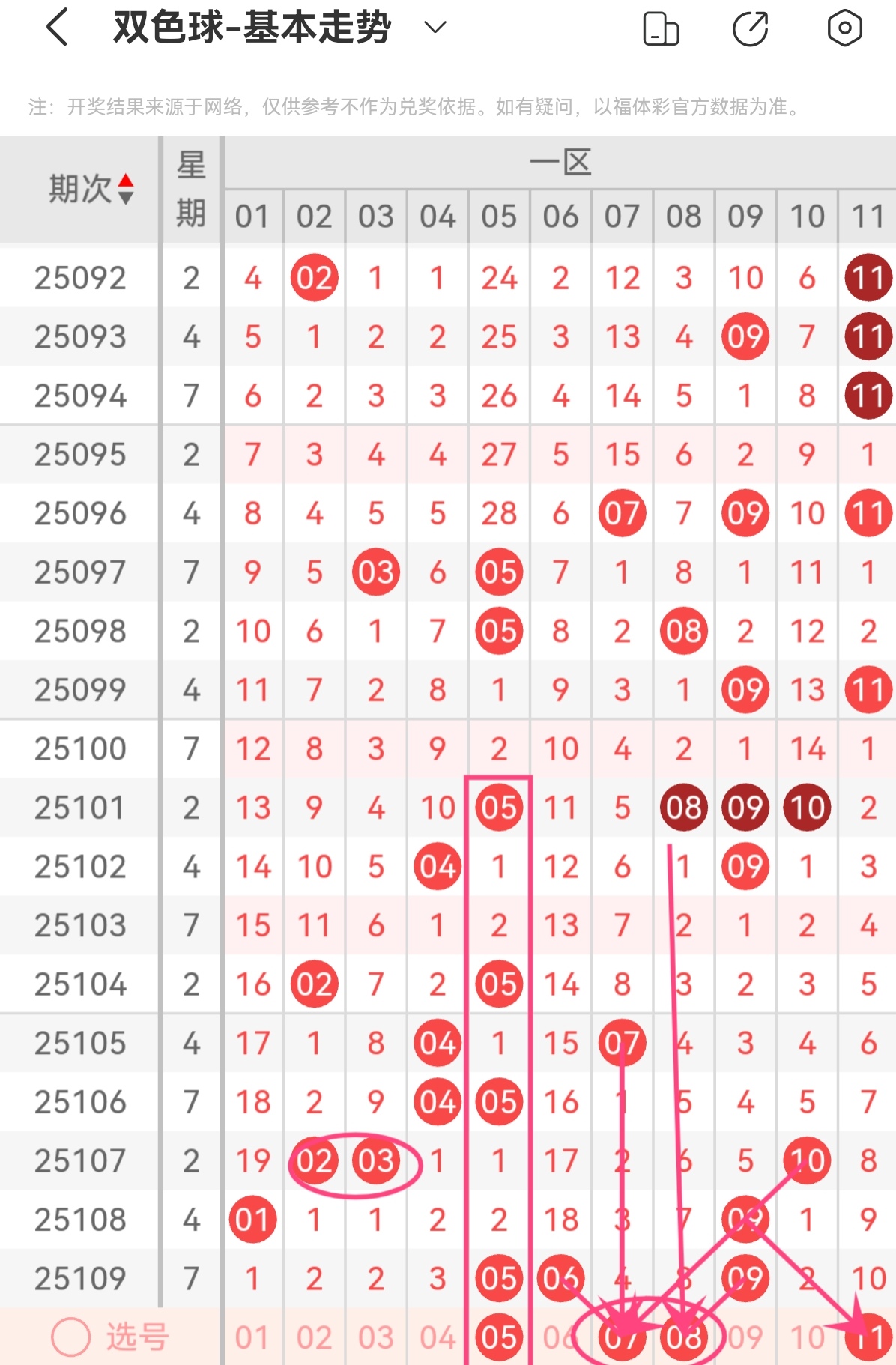Pick number 09 in the 选号 row
This screenshot has width=896, height=1365.
(745, 1337)
